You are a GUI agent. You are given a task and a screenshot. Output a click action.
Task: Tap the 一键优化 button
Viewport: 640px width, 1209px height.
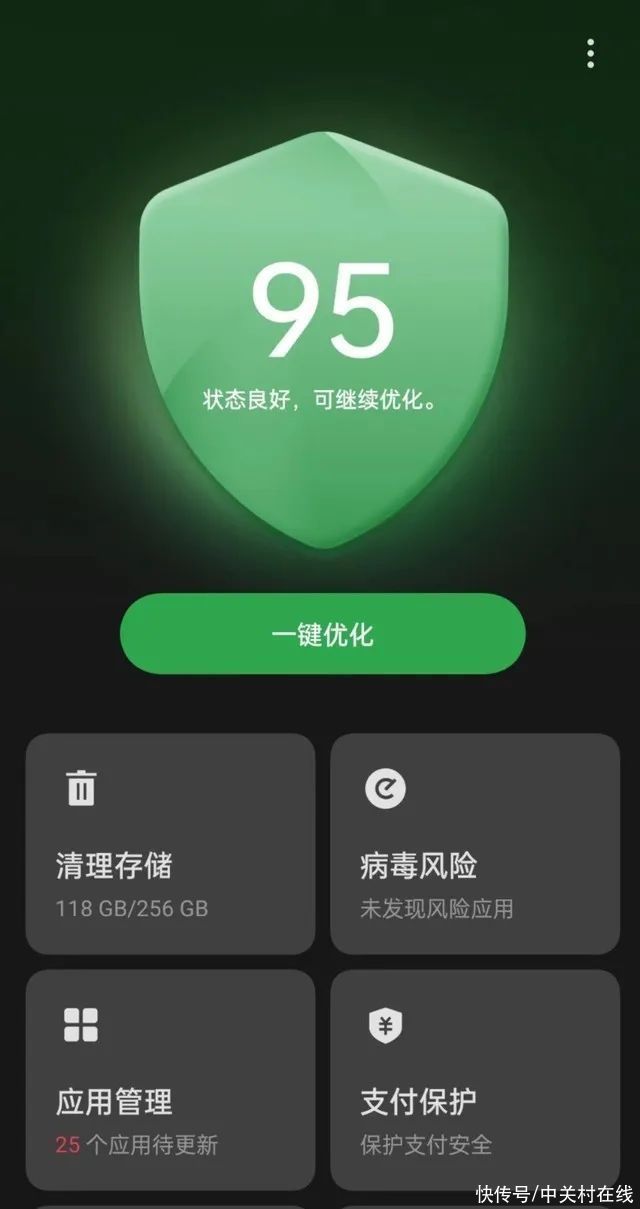coord(322,634)
